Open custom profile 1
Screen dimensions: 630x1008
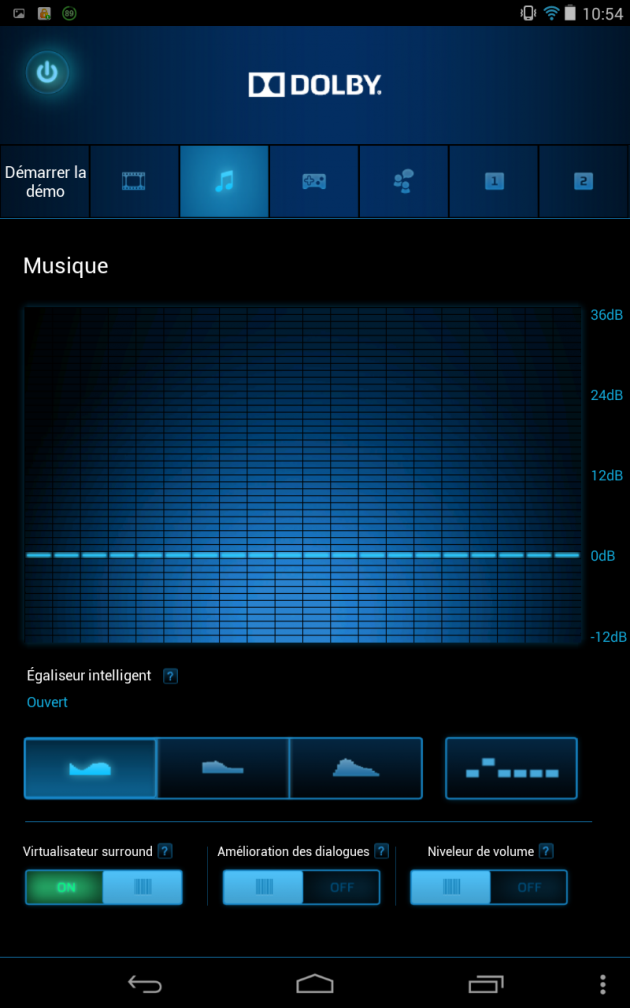coord(494,181)
